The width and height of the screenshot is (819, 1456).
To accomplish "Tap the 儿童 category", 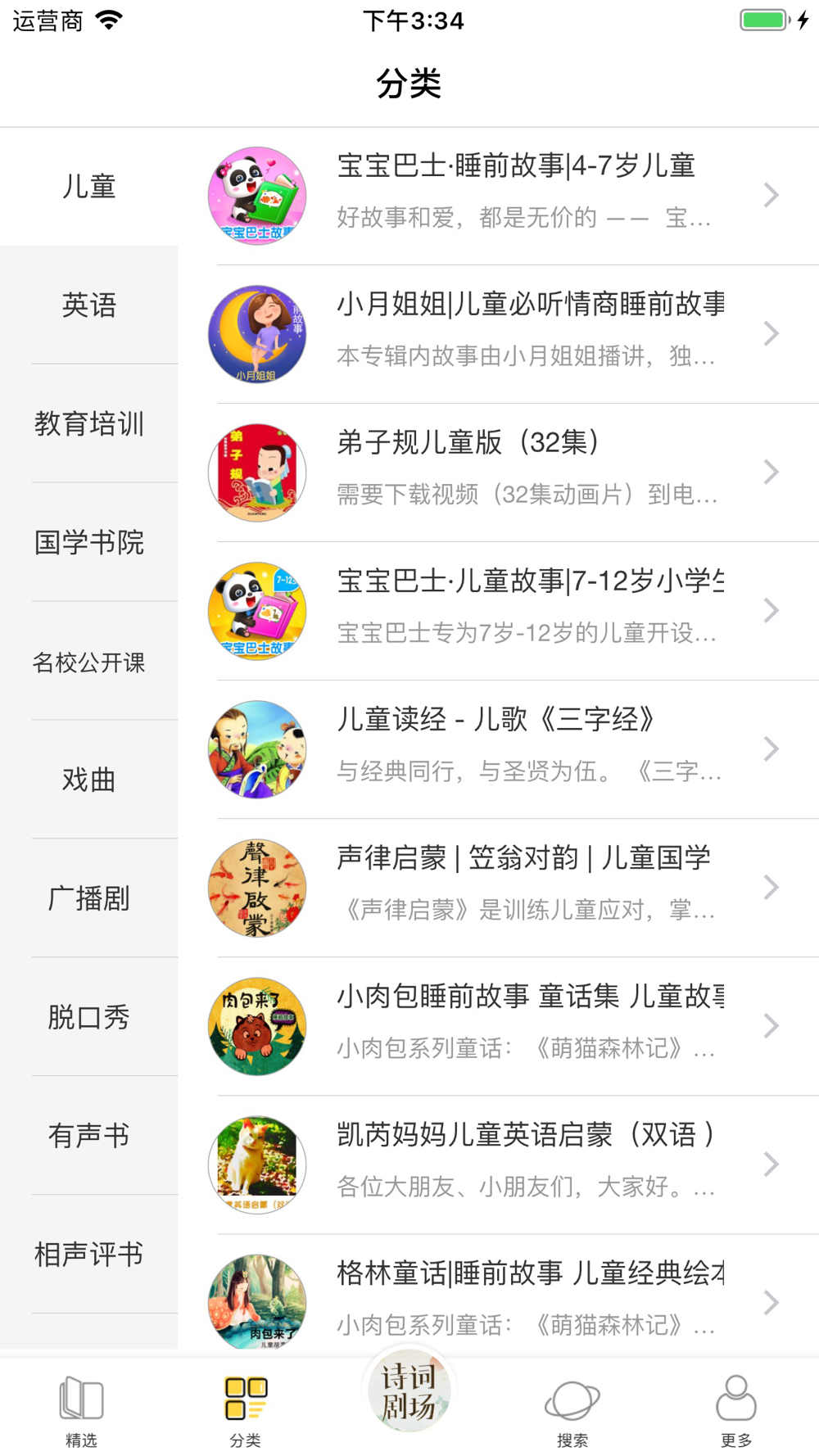I will click(88, 187).
